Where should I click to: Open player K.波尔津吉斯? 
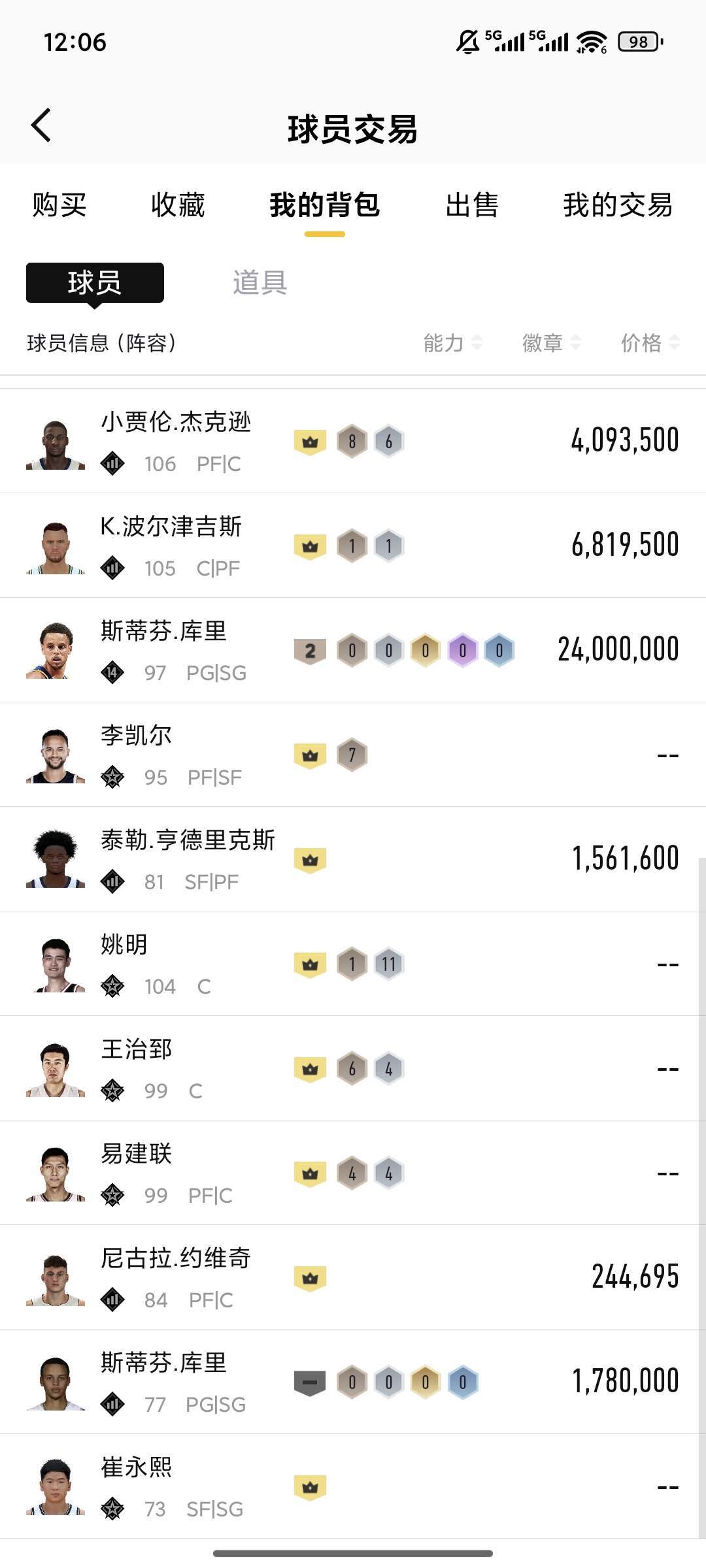tap(171, 546)
